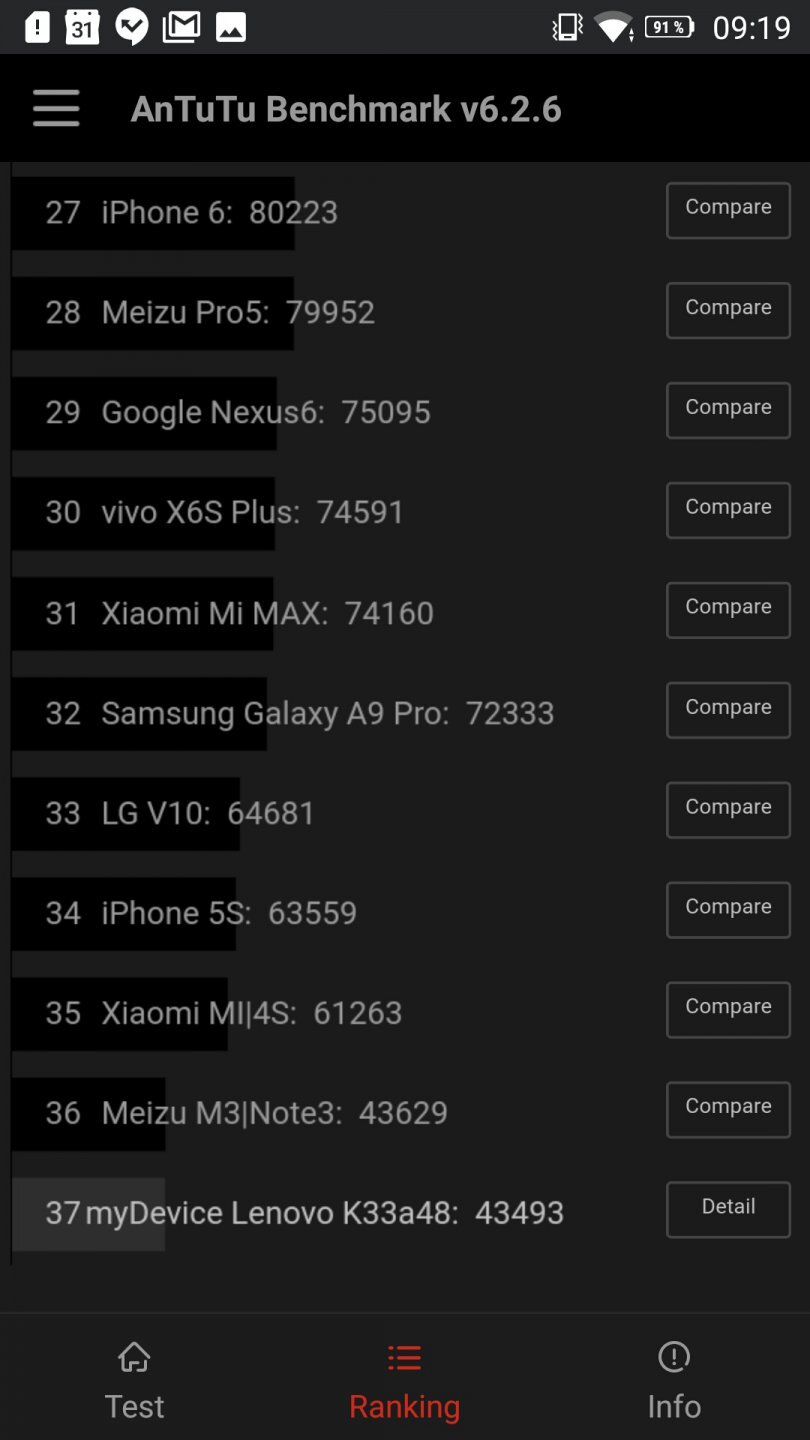Tap the clock showing 09:19
Screen dimensions: 810x1440
(x=751, y=28)
